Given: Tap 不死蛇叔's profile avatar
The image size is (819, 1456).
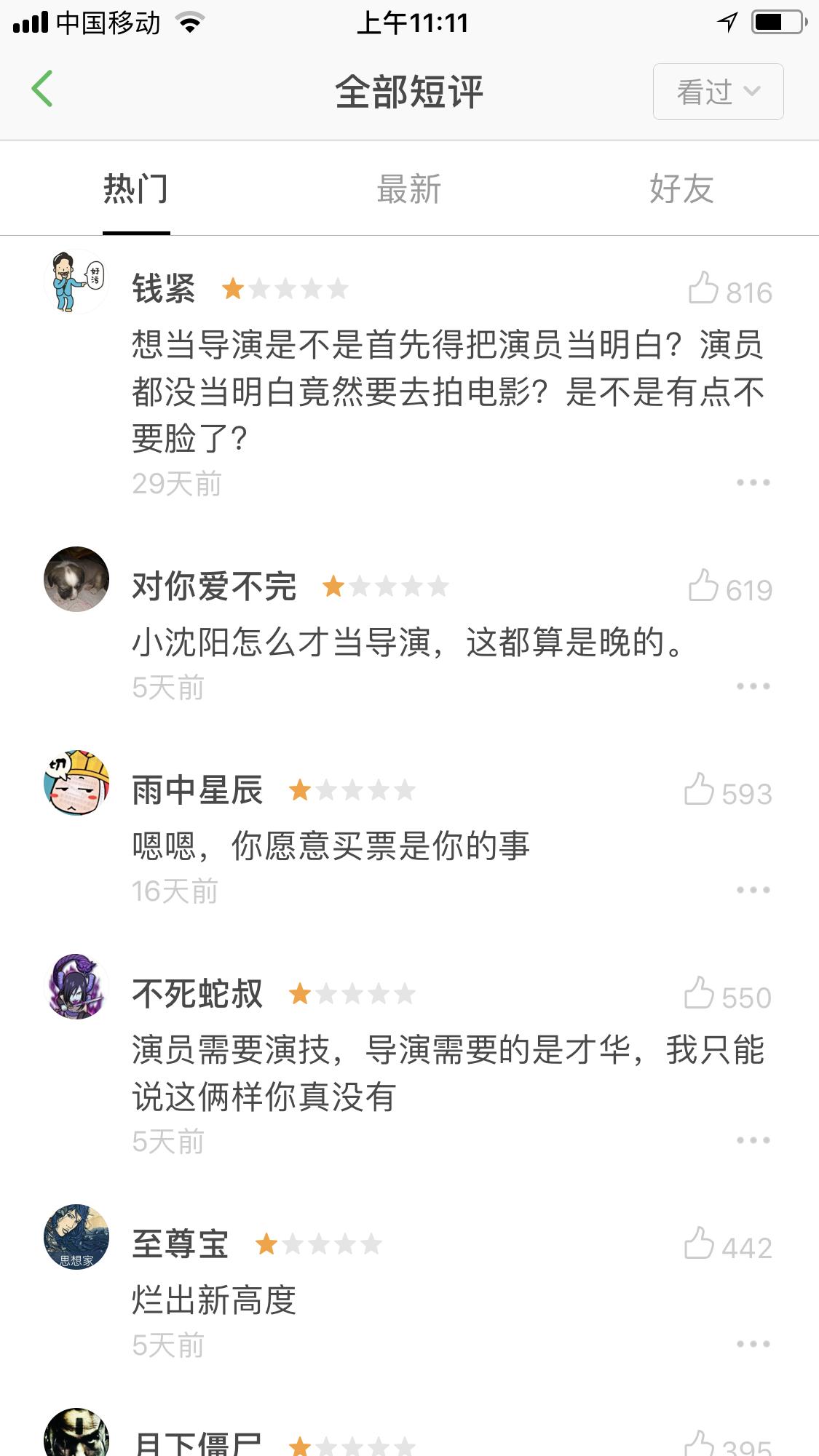Looking at the screenshot, I should (76, 987).
